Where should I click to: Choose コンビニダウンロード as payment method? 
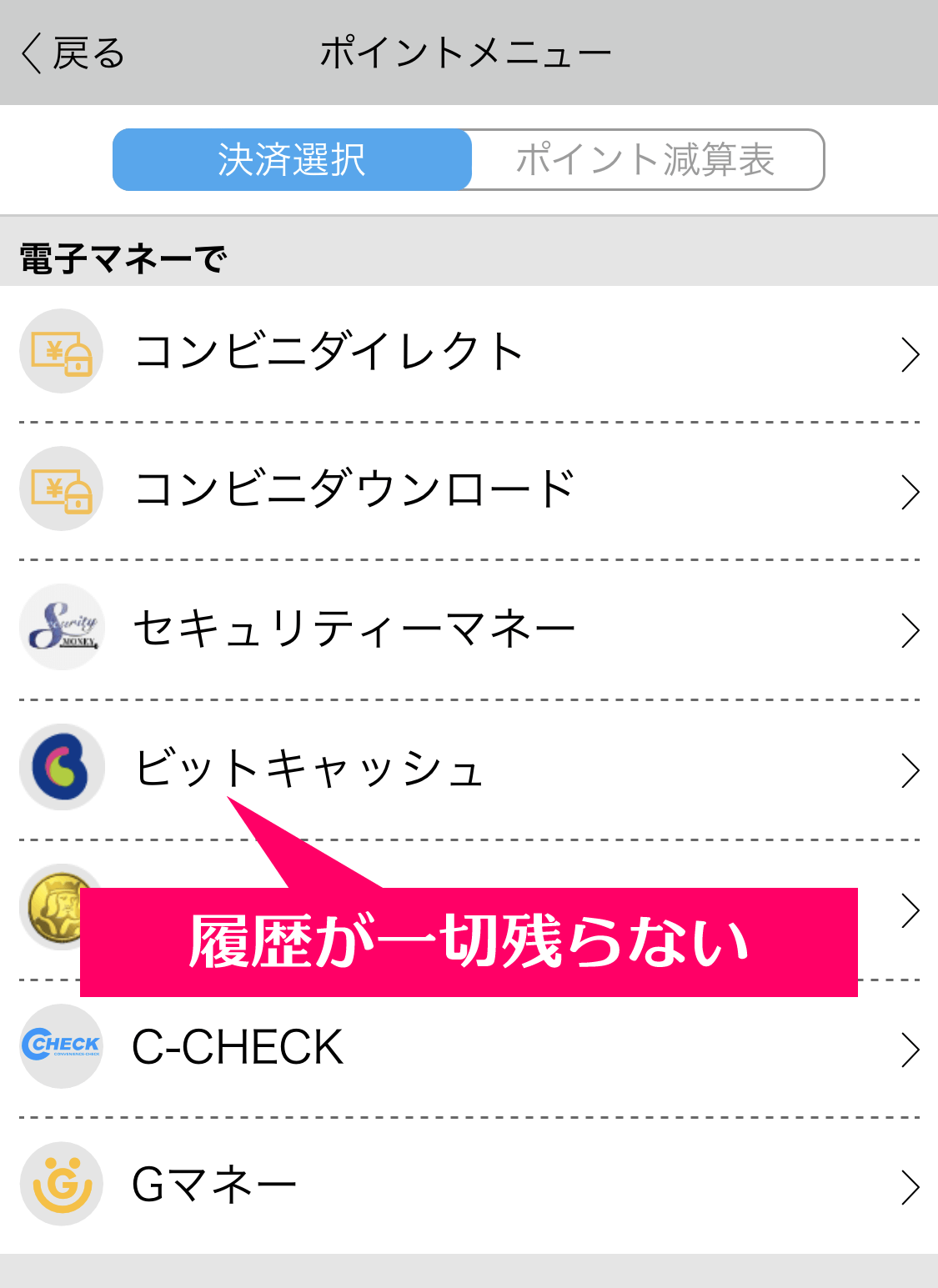point(469,490)
